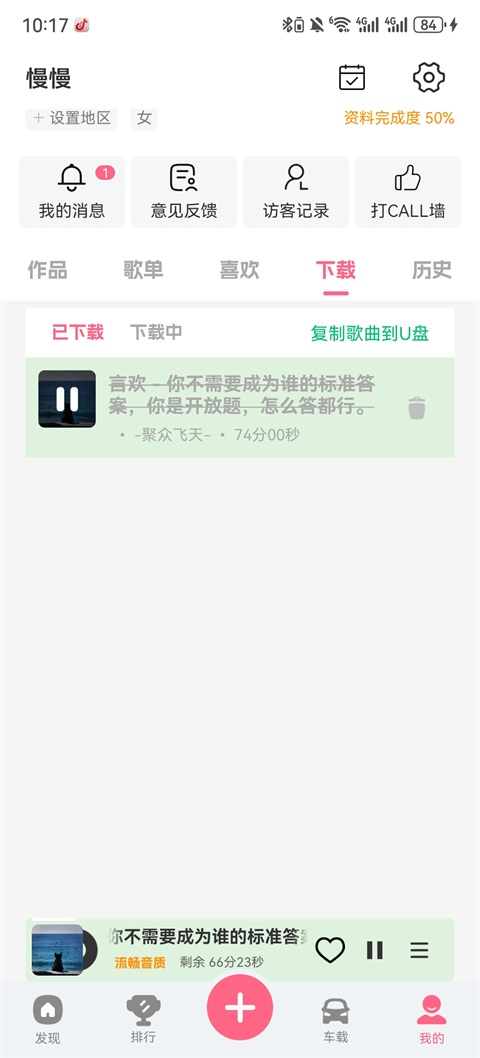View 访客记录 visitor records
The width and height of the screenshot is (480, 1058).
point(296,192)
